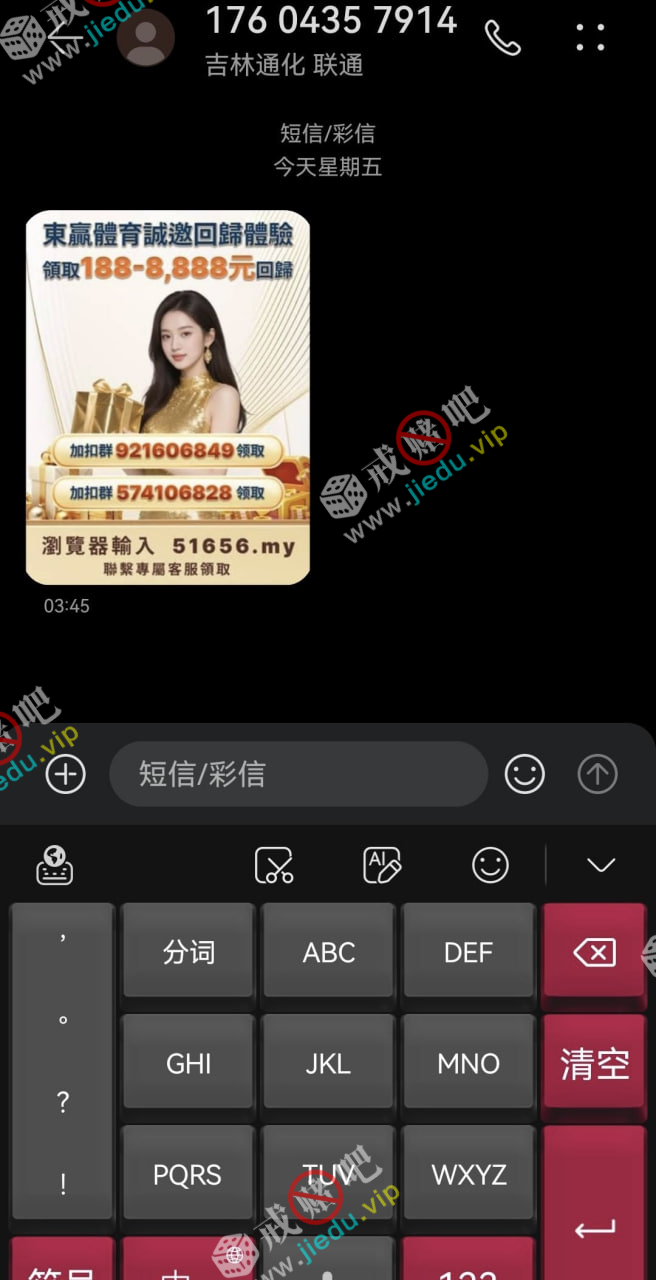656x1280 pixels.
Task: Tap the PQRS key
Action: tap(189, 1174)
